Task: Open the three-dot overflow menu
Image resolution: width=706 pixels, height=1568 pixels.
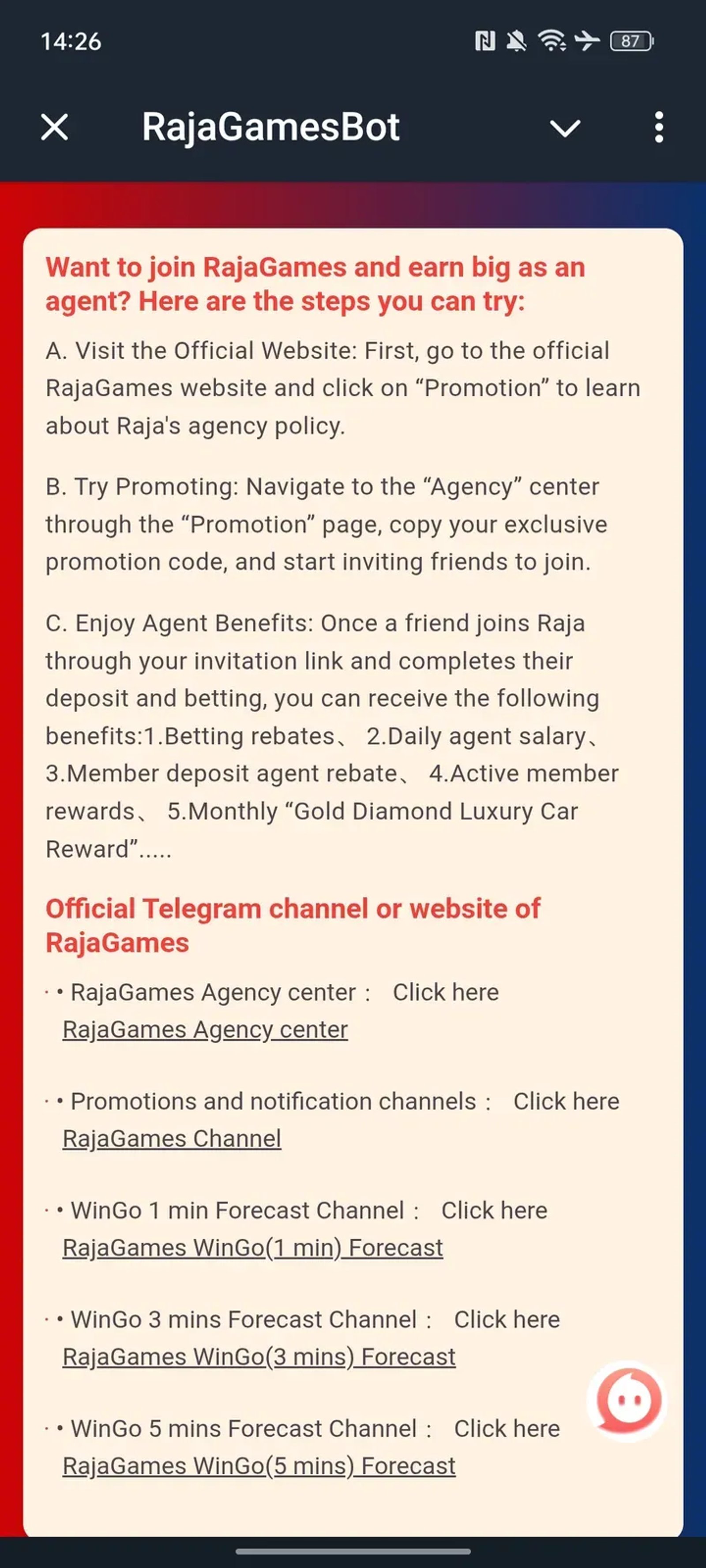Action: pos(660,127)
